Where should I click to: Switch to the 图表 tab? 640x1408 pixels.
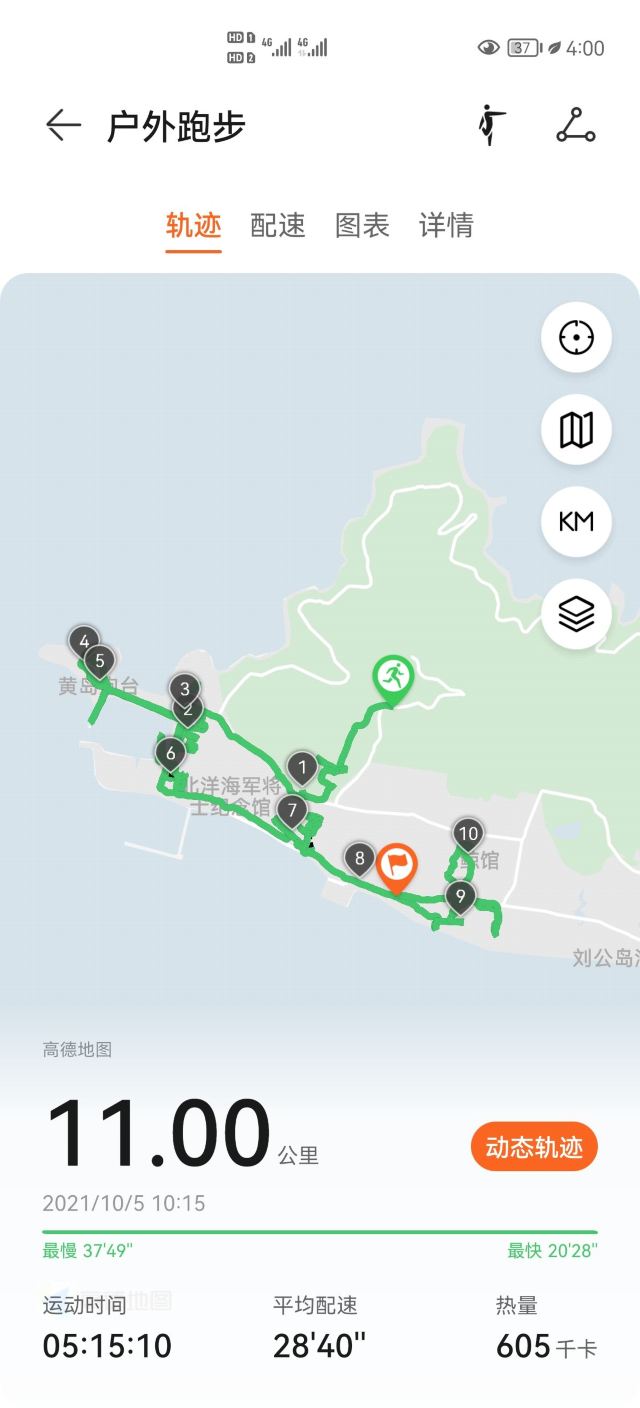click(362, 225)
